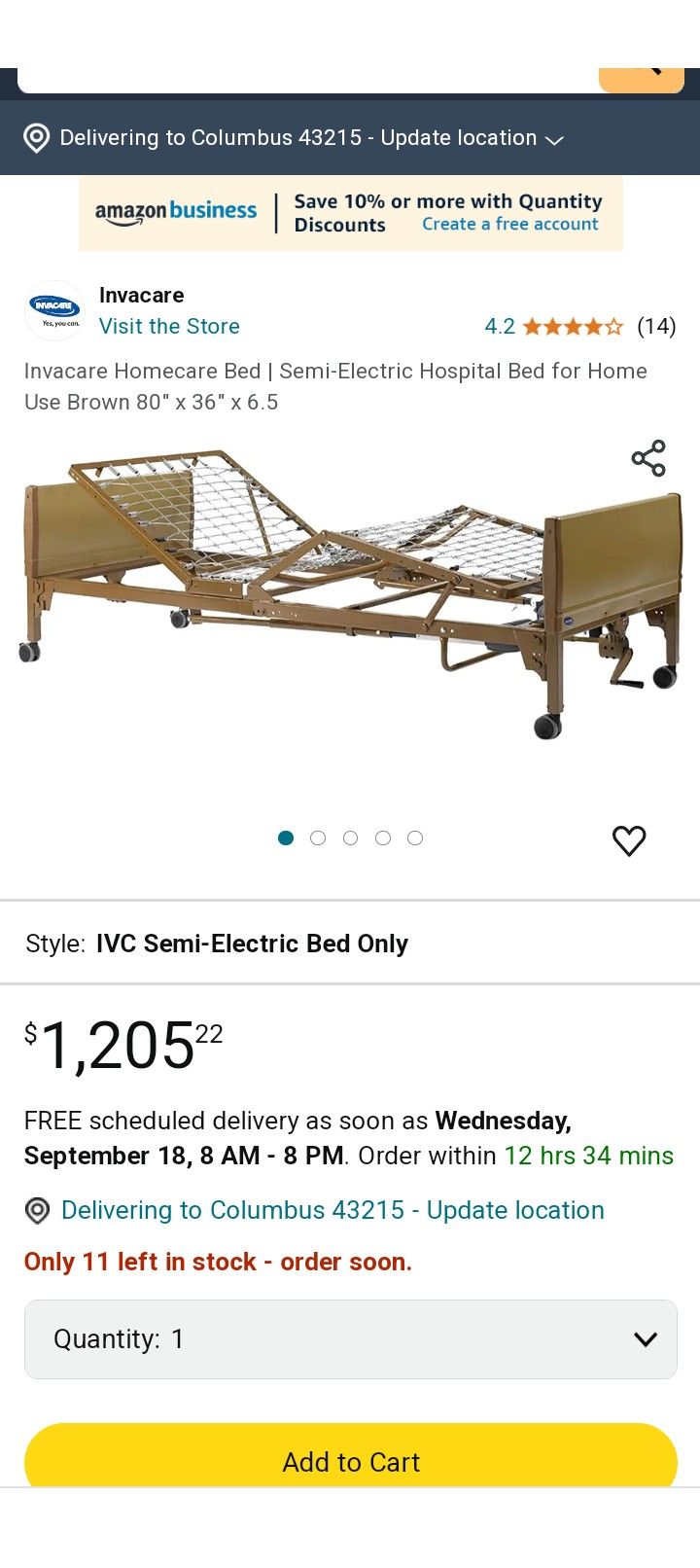Viewport: 700px width, 1568px height.
Task: Expand Update location chevron in top banner
Action: coord(553,139)
